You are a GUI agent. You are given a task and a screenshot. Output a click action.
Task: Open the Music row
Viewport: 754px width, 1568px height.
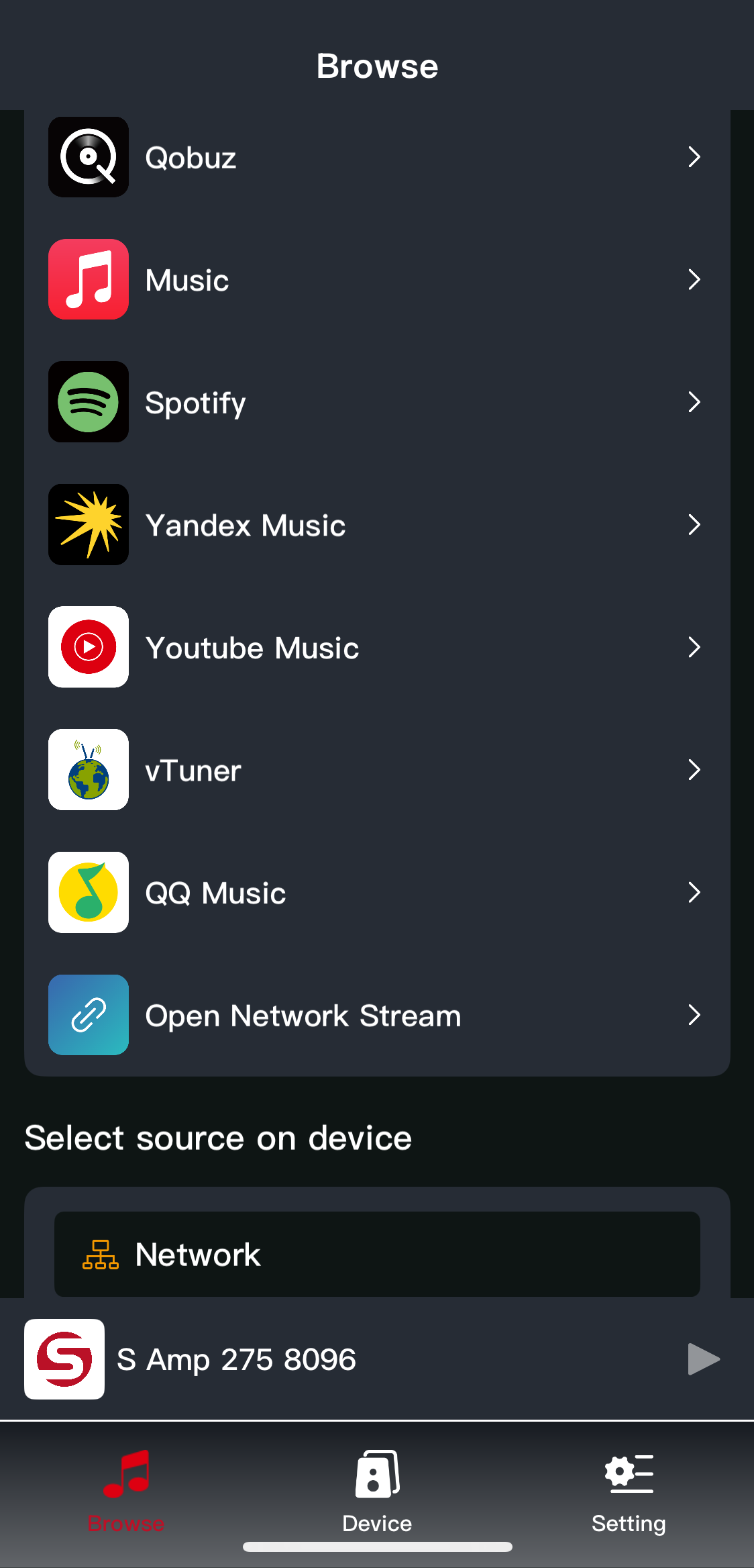pos(377,279)
